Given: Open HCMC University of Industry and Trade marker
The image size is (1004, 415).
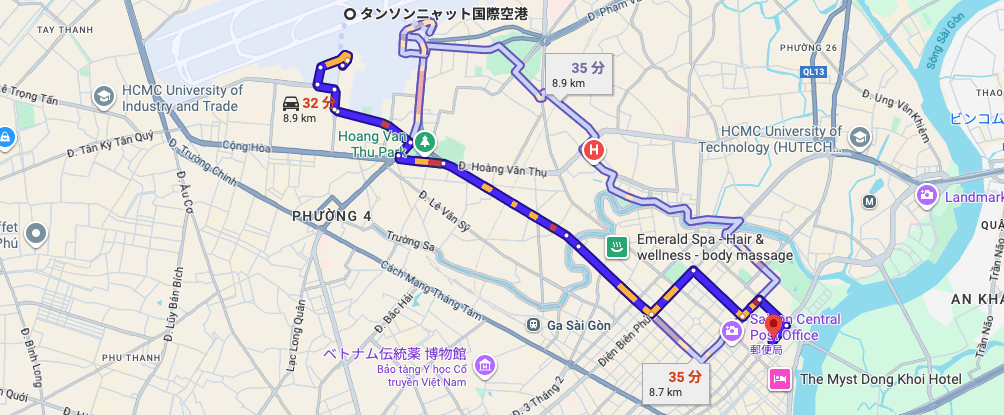Looking at the screenshot, I should (x=102, y=96).
